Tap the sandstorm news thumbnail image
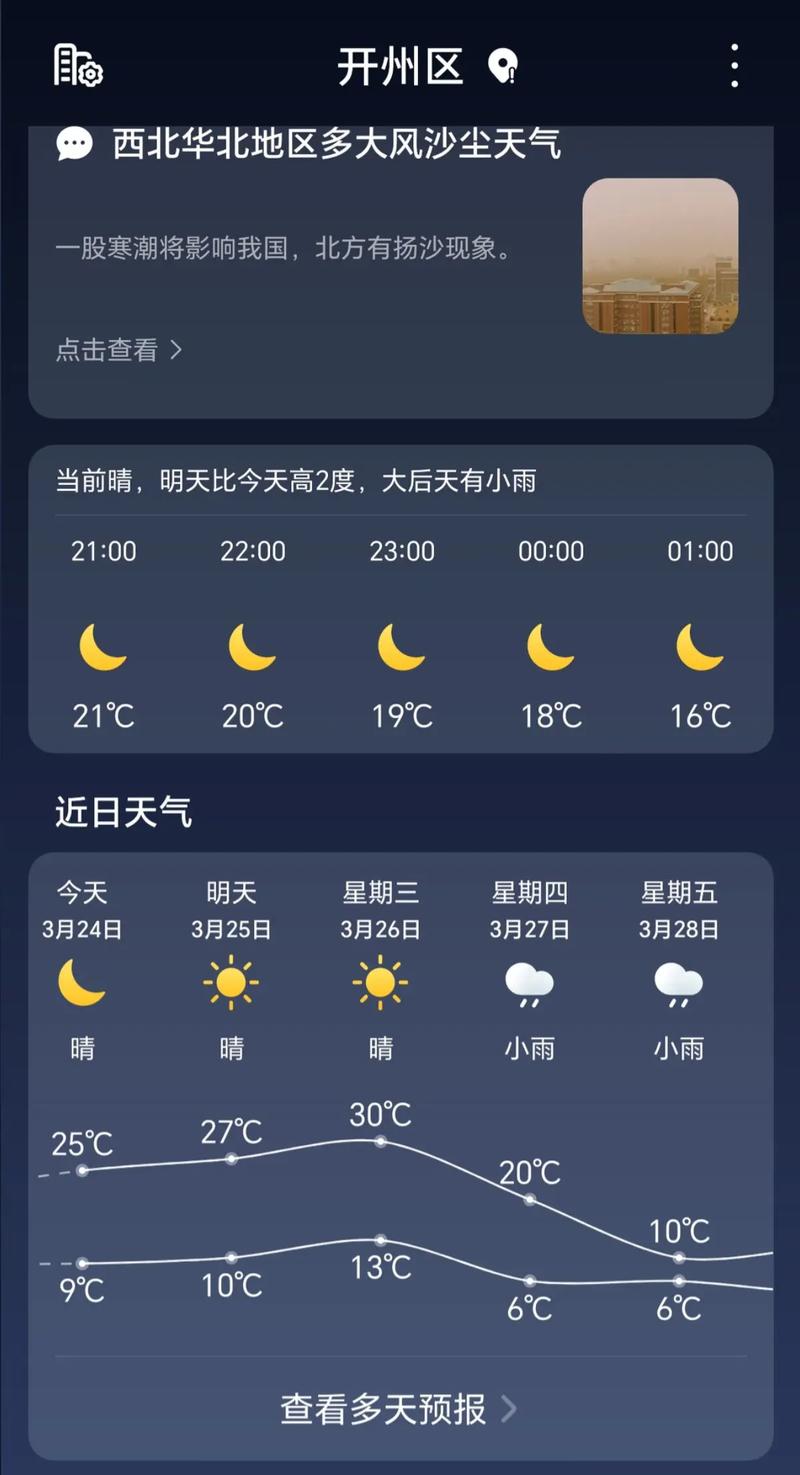800x1475 pixels. pyautogui.click(x=659, y=258)
